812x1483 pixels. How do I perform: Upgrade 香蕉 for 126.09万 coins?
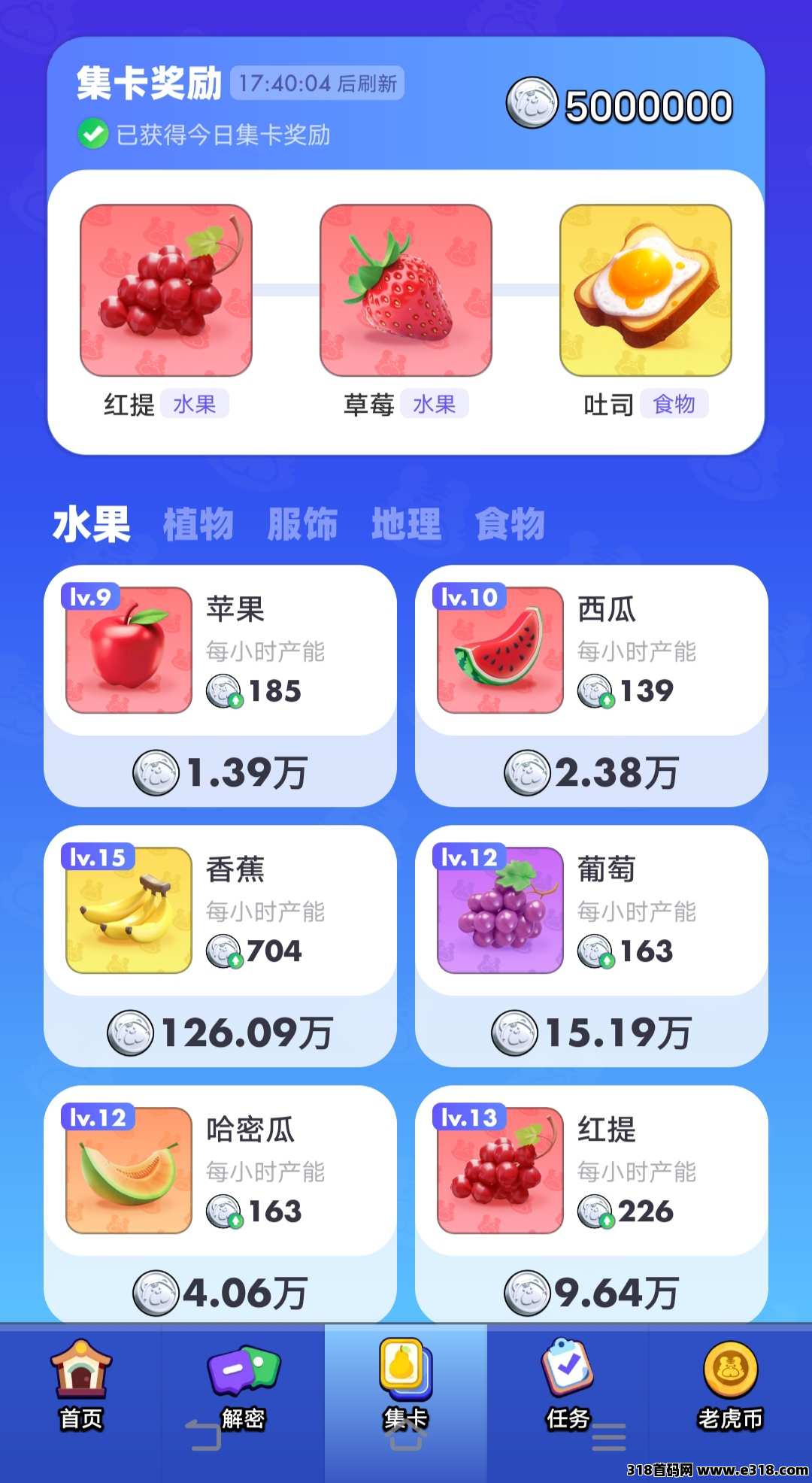pos(220,1033)
